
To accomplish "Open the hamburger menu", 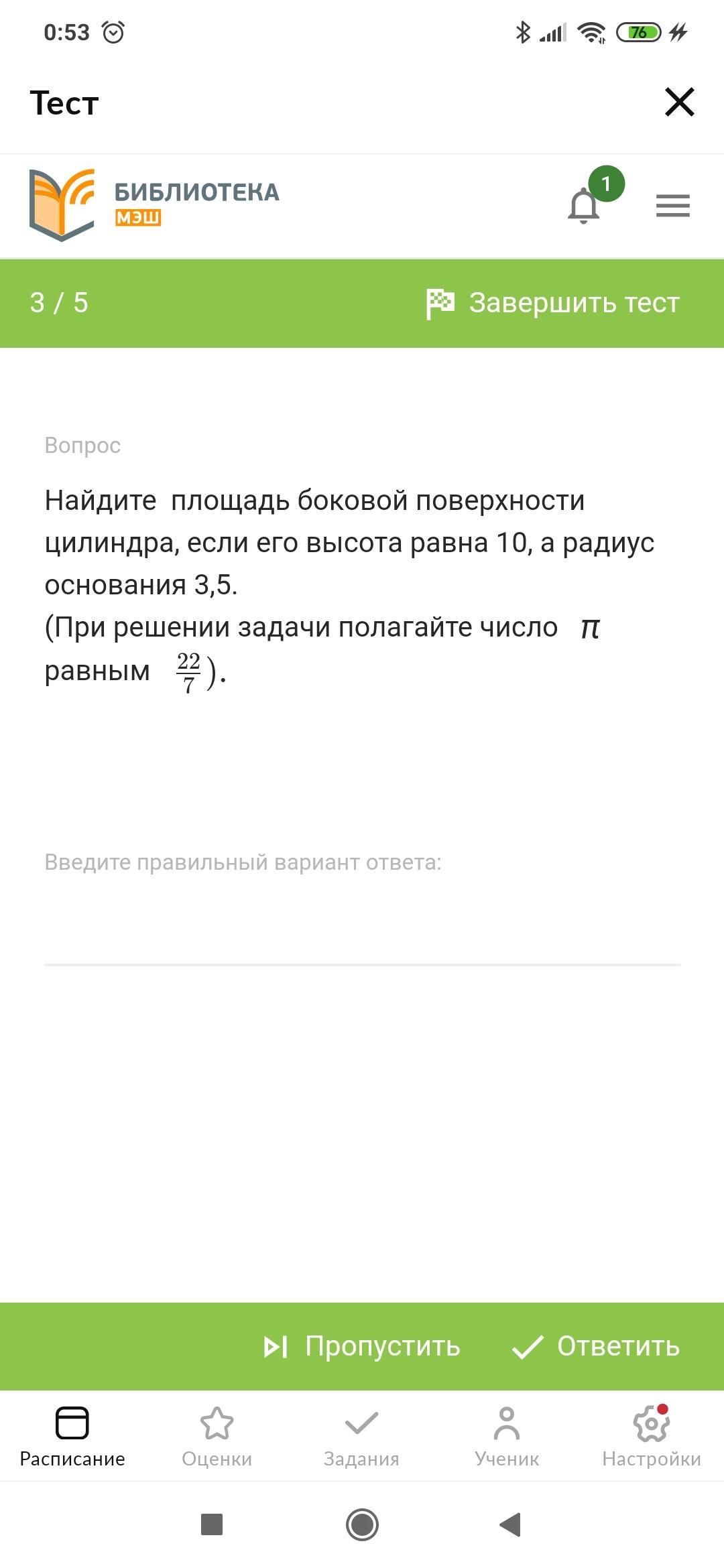I will click(x=673, y=206).
